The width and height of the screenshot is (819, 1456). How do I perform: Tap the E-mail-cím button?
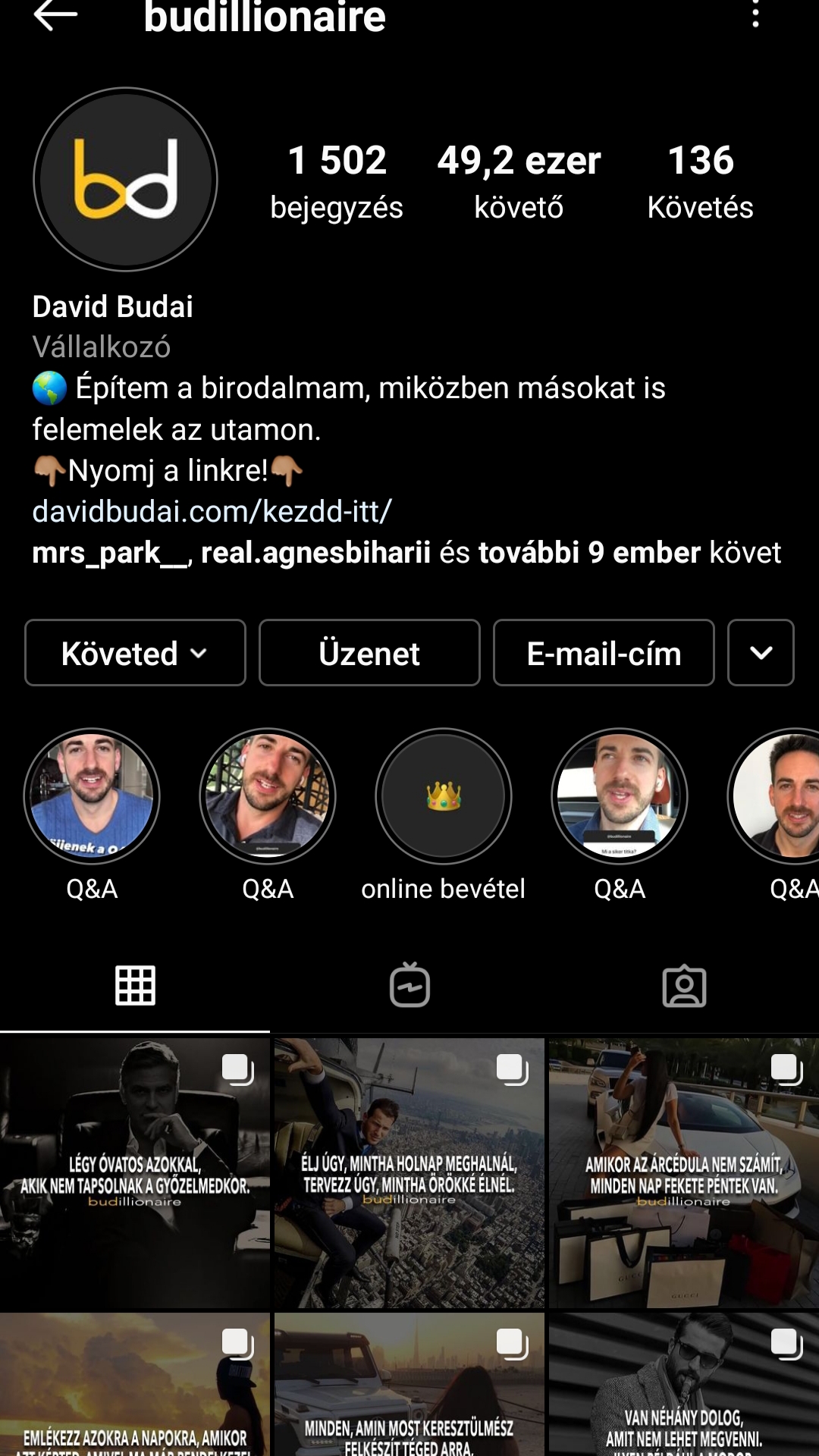[604, 653]
